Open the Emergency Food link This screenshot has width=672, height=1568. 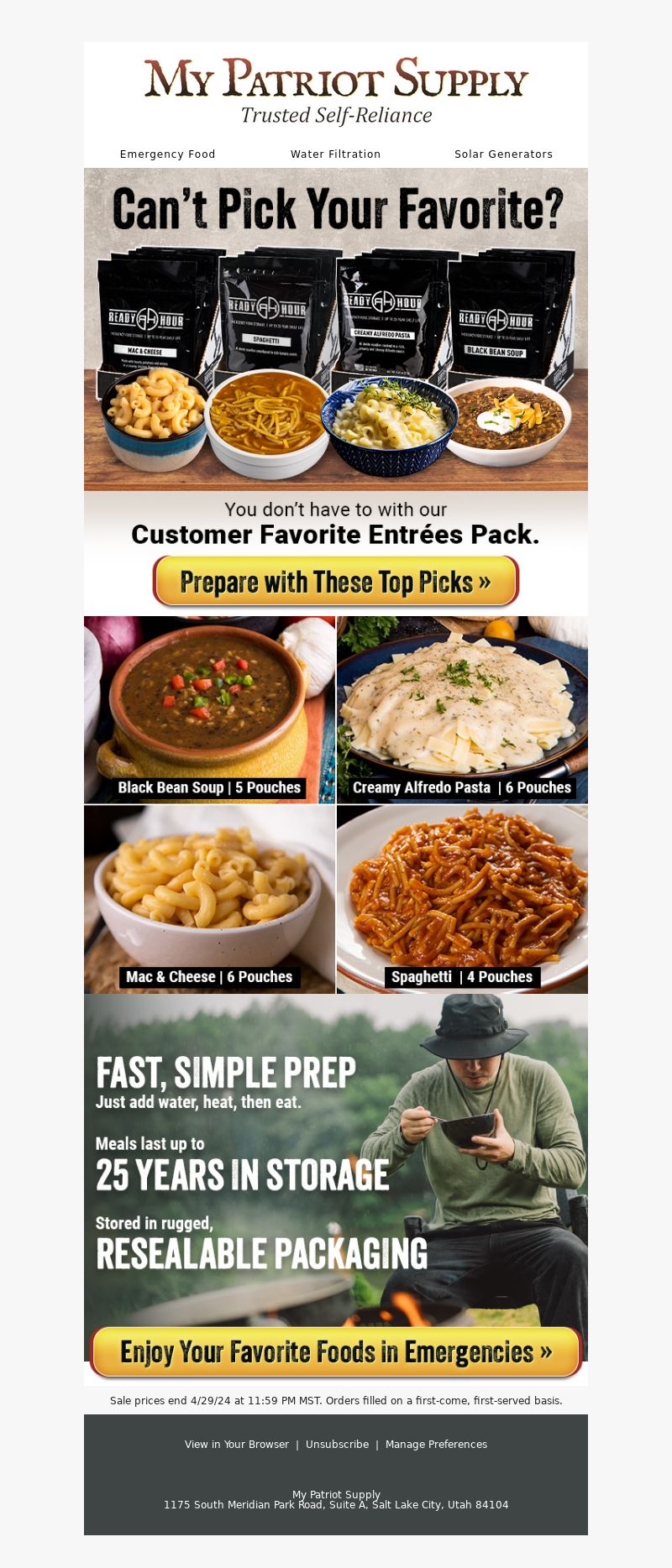[167, 154]
